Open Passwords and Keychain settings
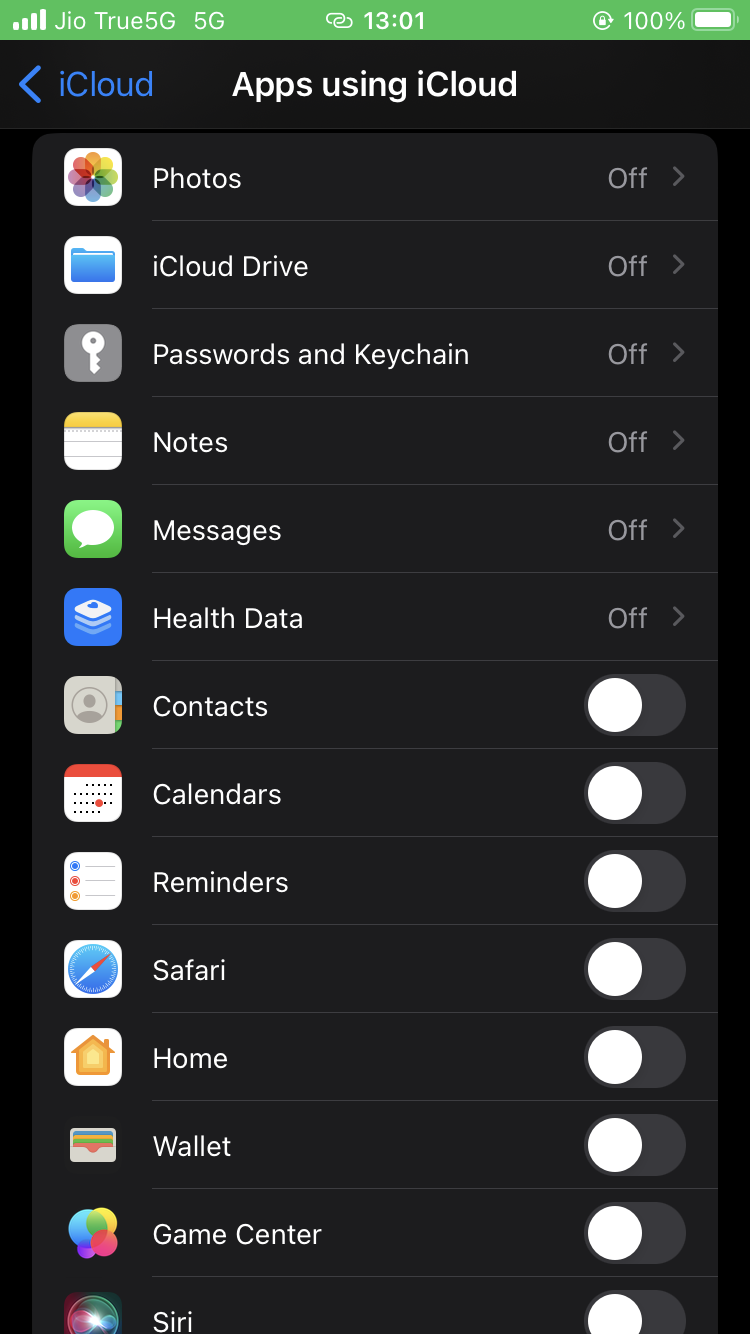Viewport: 750px width, 1334px height. point(375,354)
